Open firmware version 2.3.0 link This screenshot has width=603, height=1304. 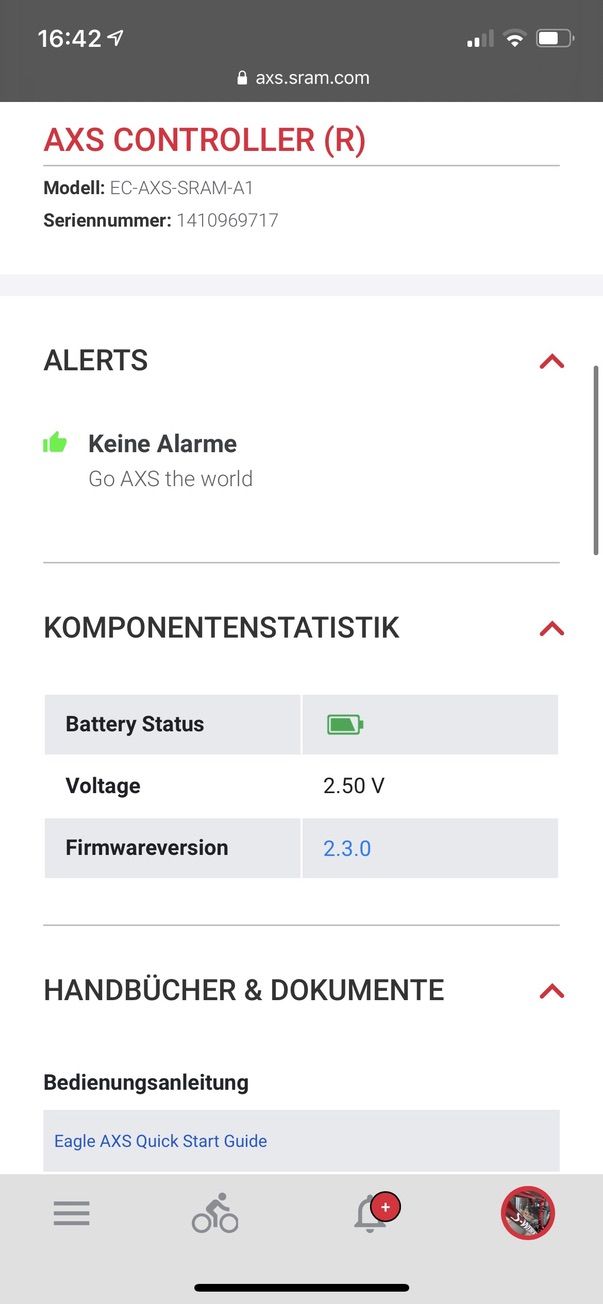click(x=347, y=848)
